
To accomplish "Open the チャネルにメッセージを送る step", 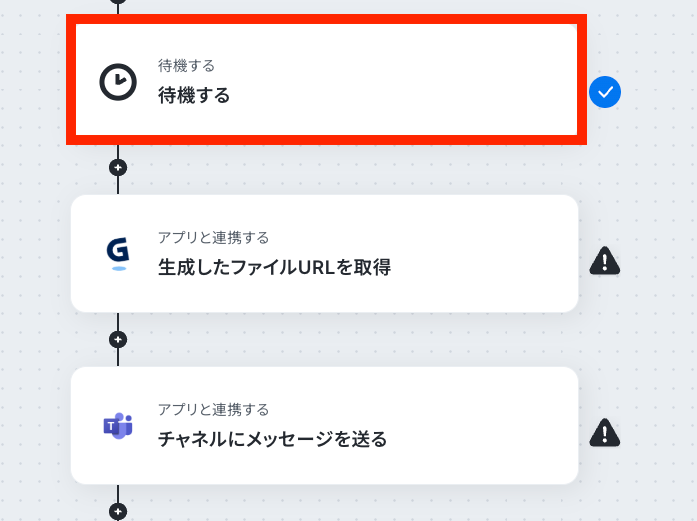I will pos(325,425).
